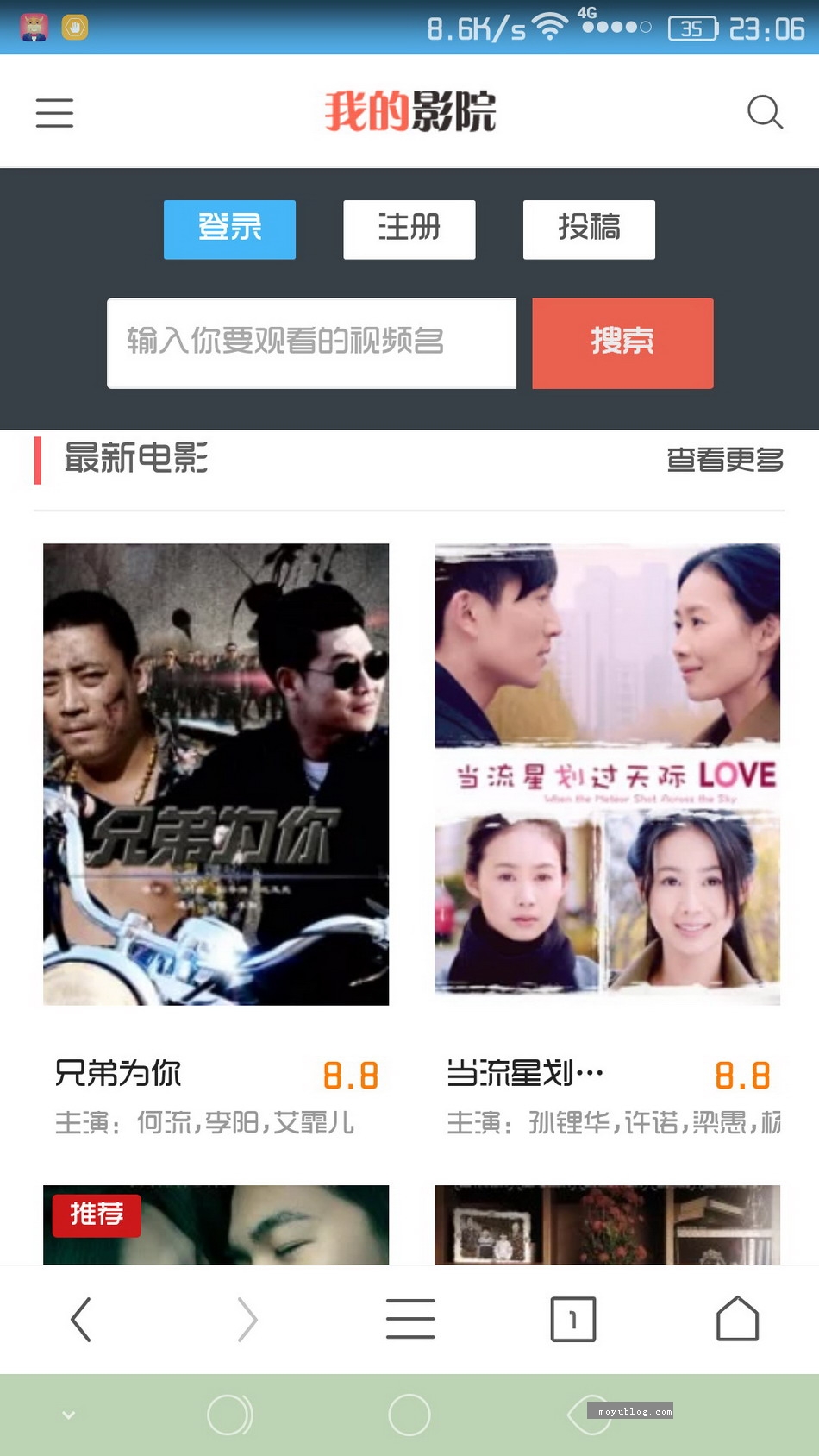Open the browser tabs counter showing 1
Viewport: 819px width, 1456px height.
[573, 1319]
